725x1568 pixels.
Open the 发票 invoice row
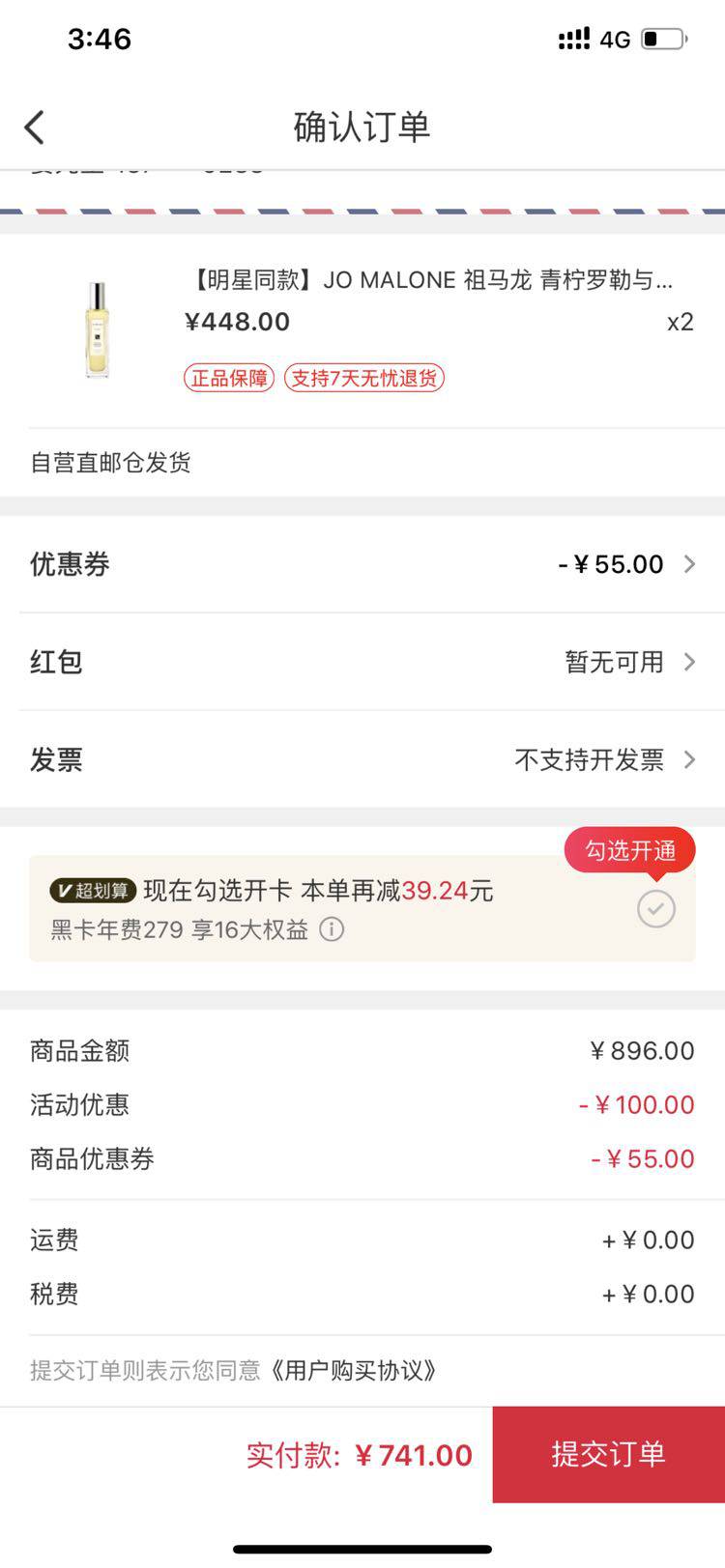[362, 759]
